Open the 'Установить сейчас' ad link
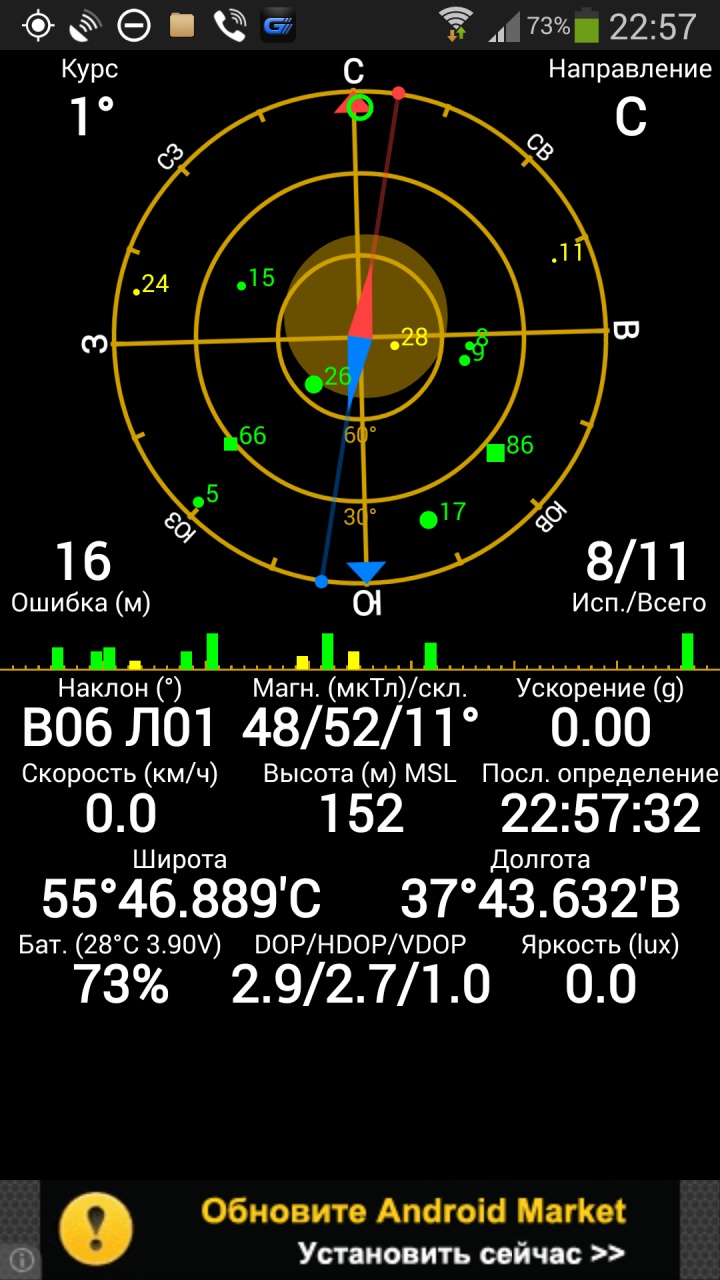Image resolution: width=720 pixels, height=1280 pixels. (461, 1253)
